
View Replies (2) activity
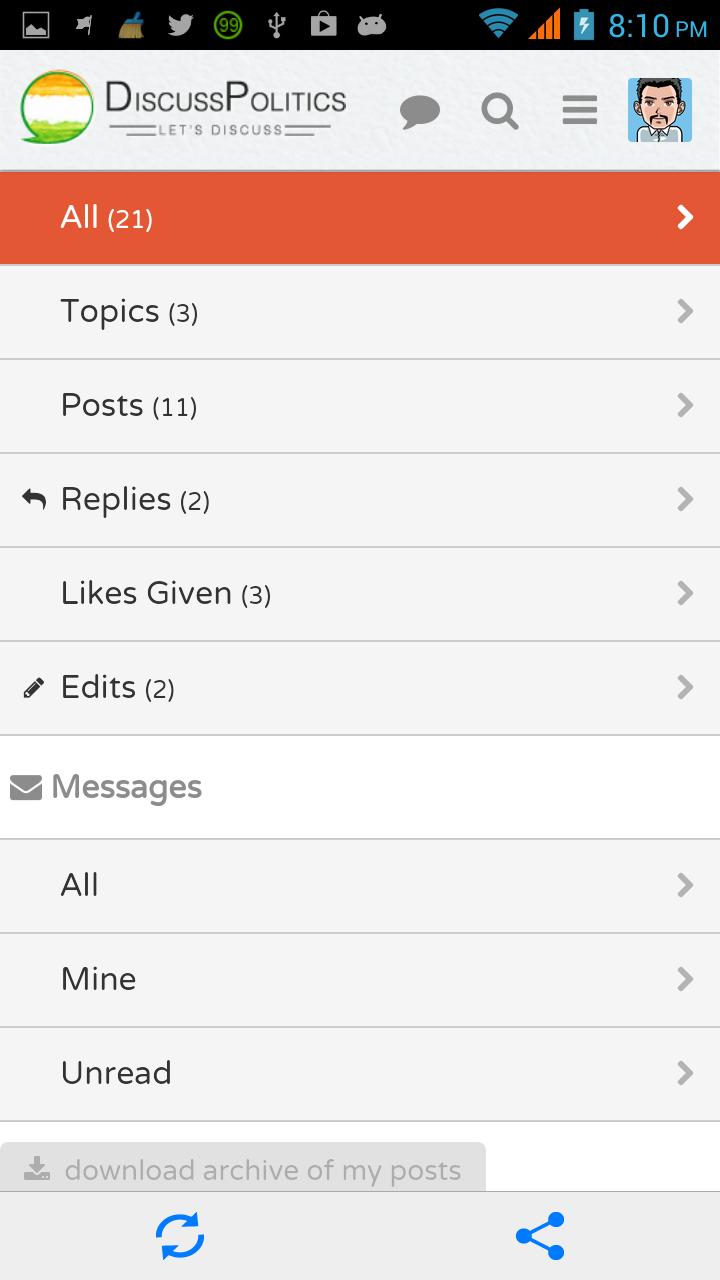point(360,500)
